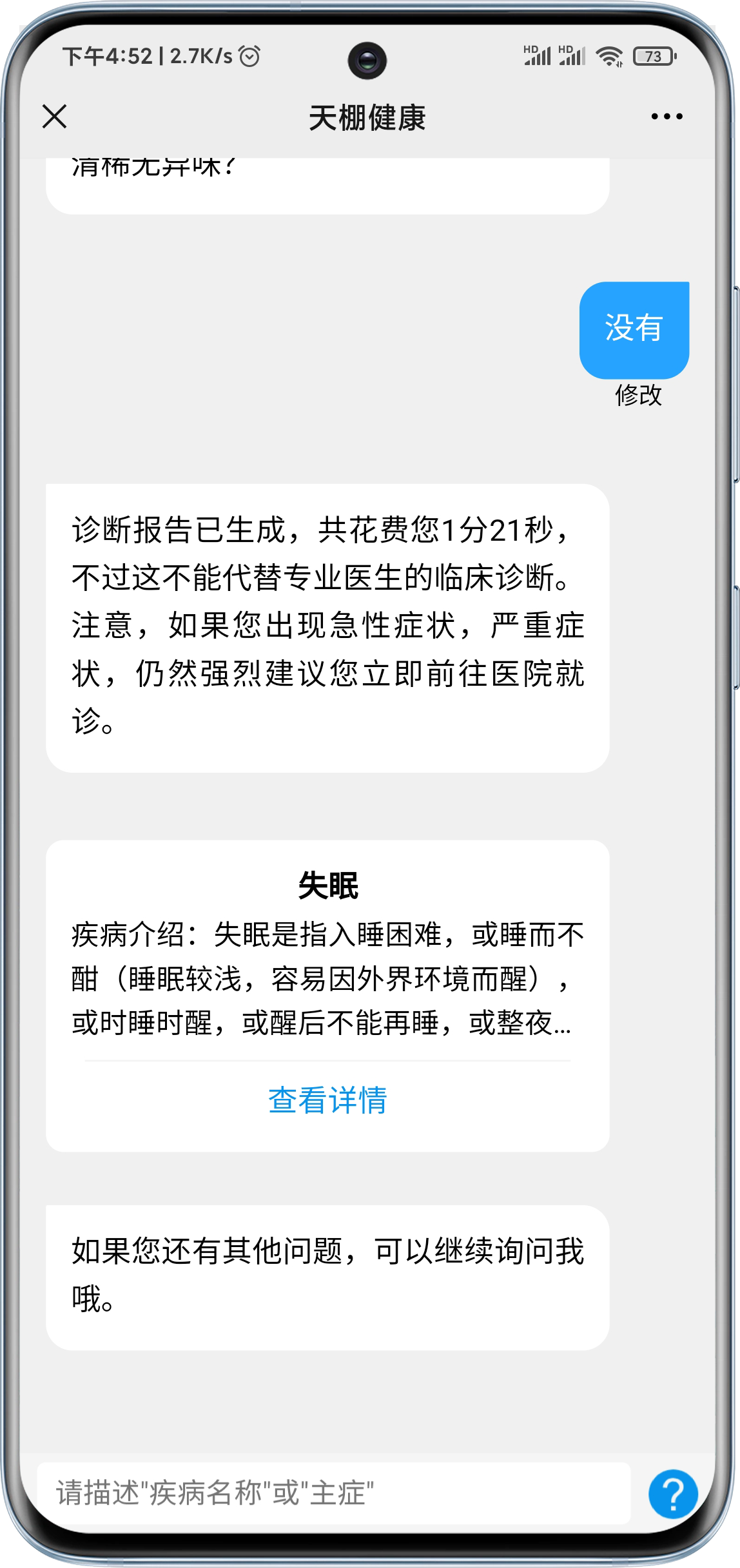Open the blue question mark help button
The height and width of the screenshot is (1568, 740).
673,1493
